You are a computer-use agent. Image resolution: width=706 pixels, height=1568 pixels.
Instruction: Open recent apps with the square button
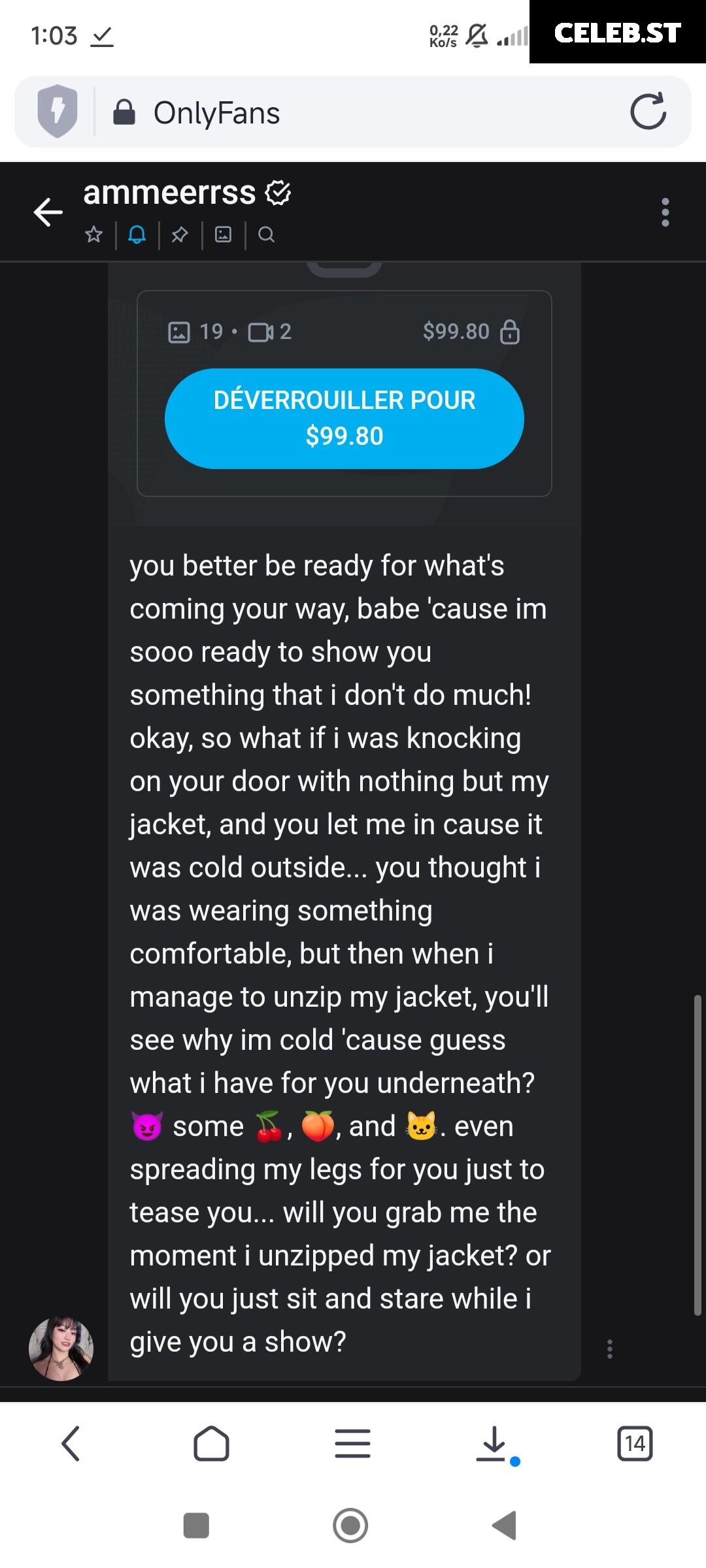pos(196,1526)
